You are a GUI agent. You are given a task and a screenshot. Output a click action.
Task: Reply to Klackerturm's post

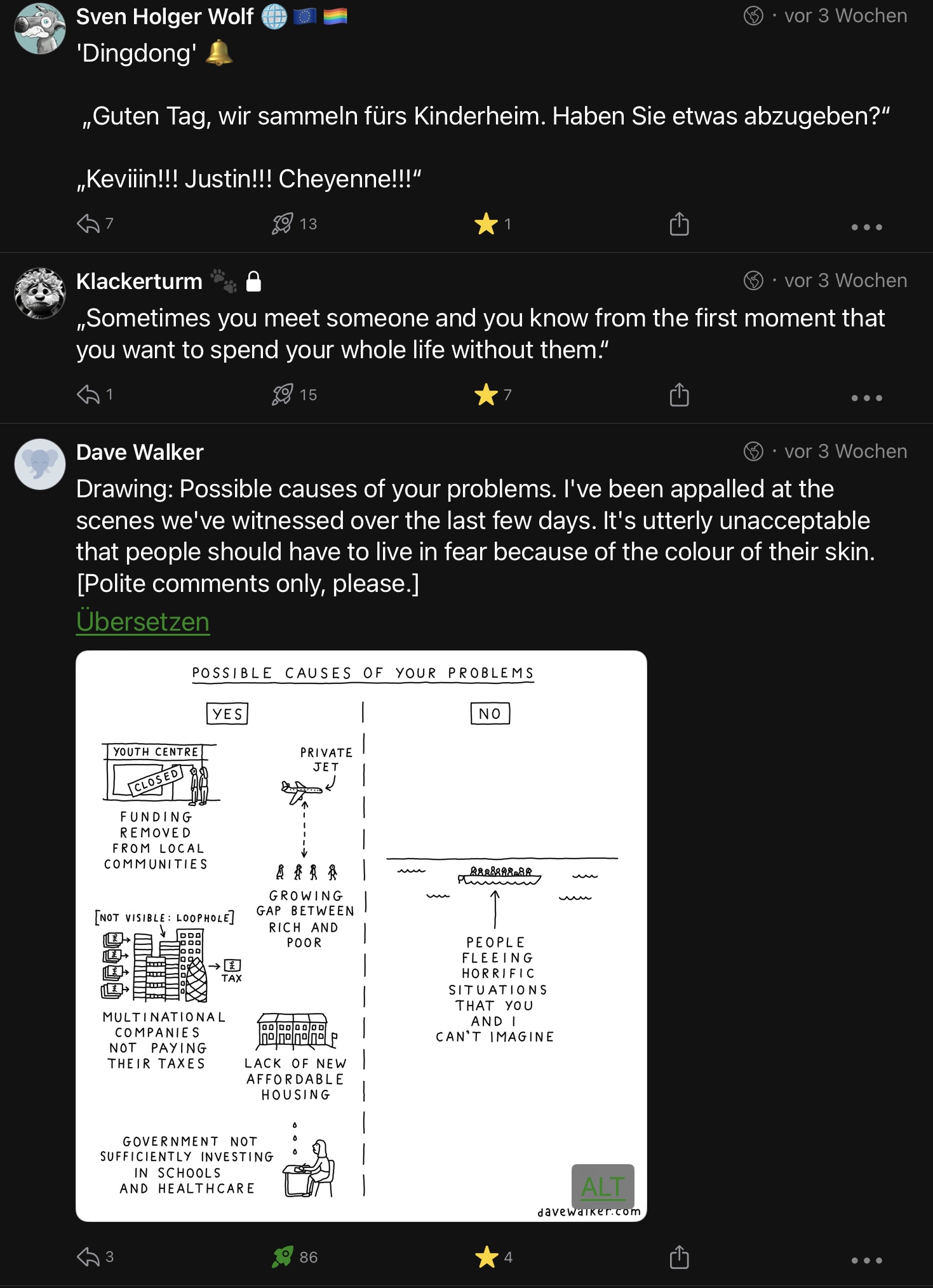[88, 394]
